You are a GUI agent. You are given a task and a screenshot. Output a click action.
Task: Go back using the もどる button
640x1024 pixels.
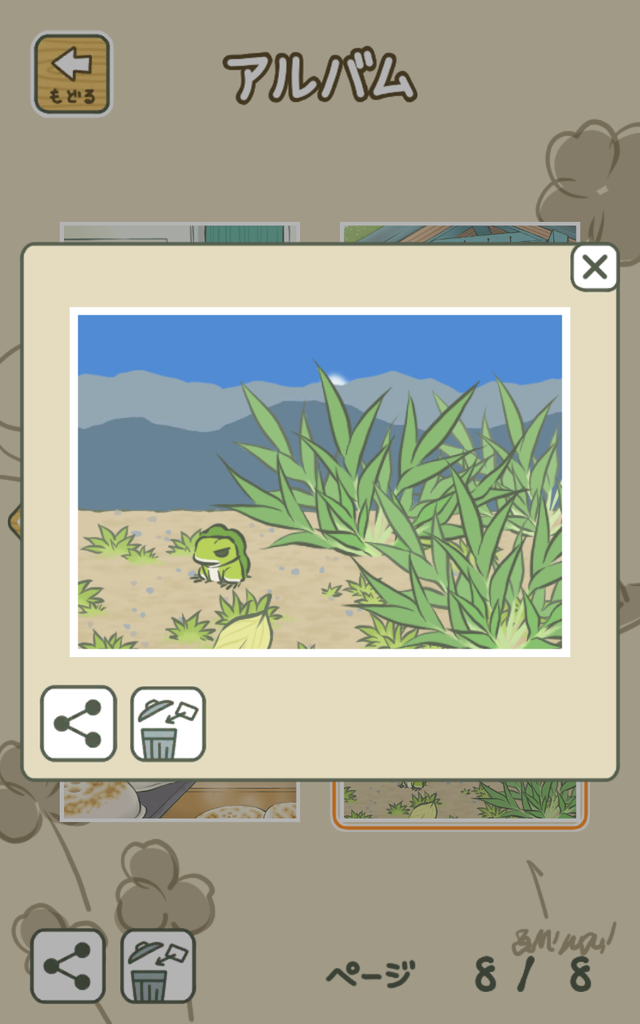(72, 74)
